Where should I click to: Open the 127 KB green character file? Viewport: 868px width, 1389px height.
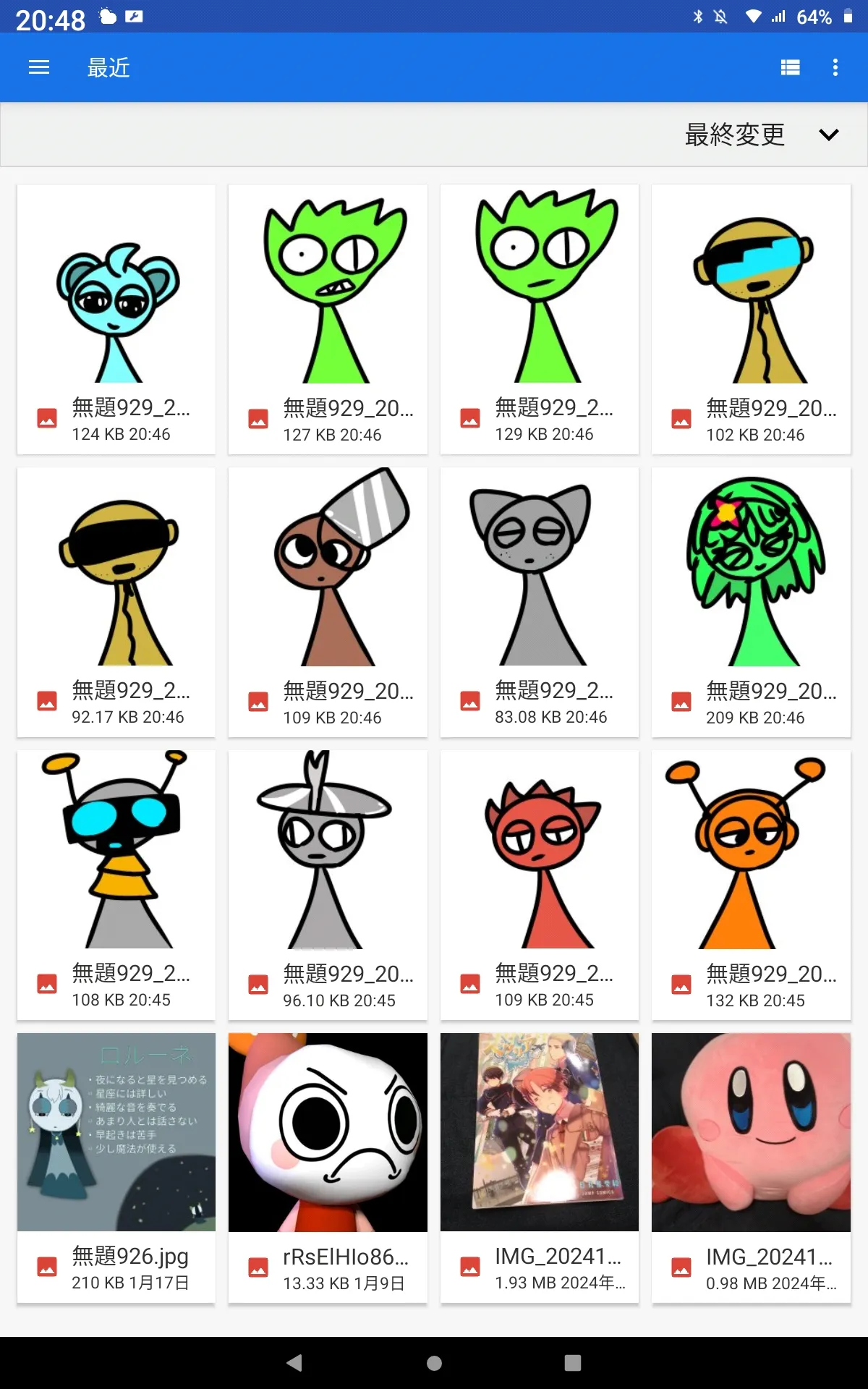pyautogui.click(x=328, y=319)
